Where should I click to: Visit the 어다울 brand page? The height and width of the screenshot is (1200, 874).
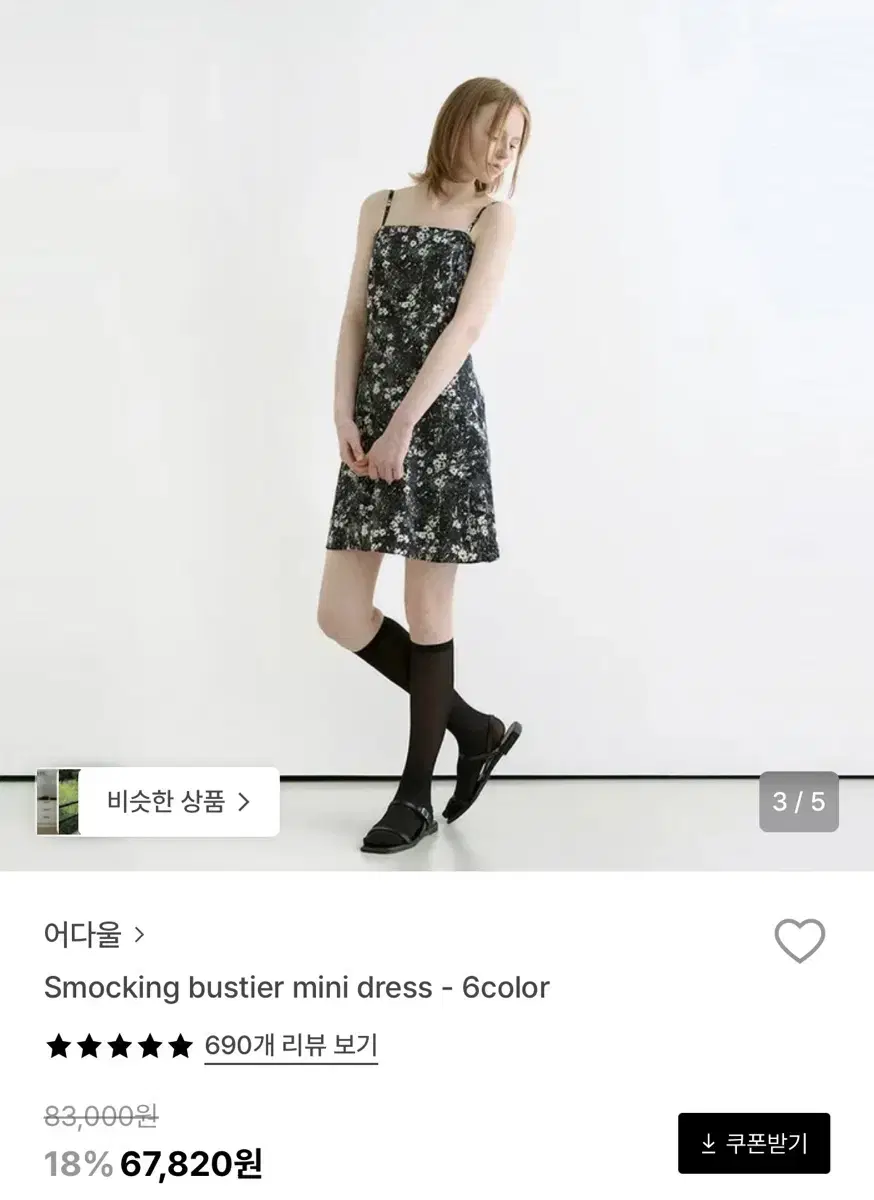click(x=84, y=932)
